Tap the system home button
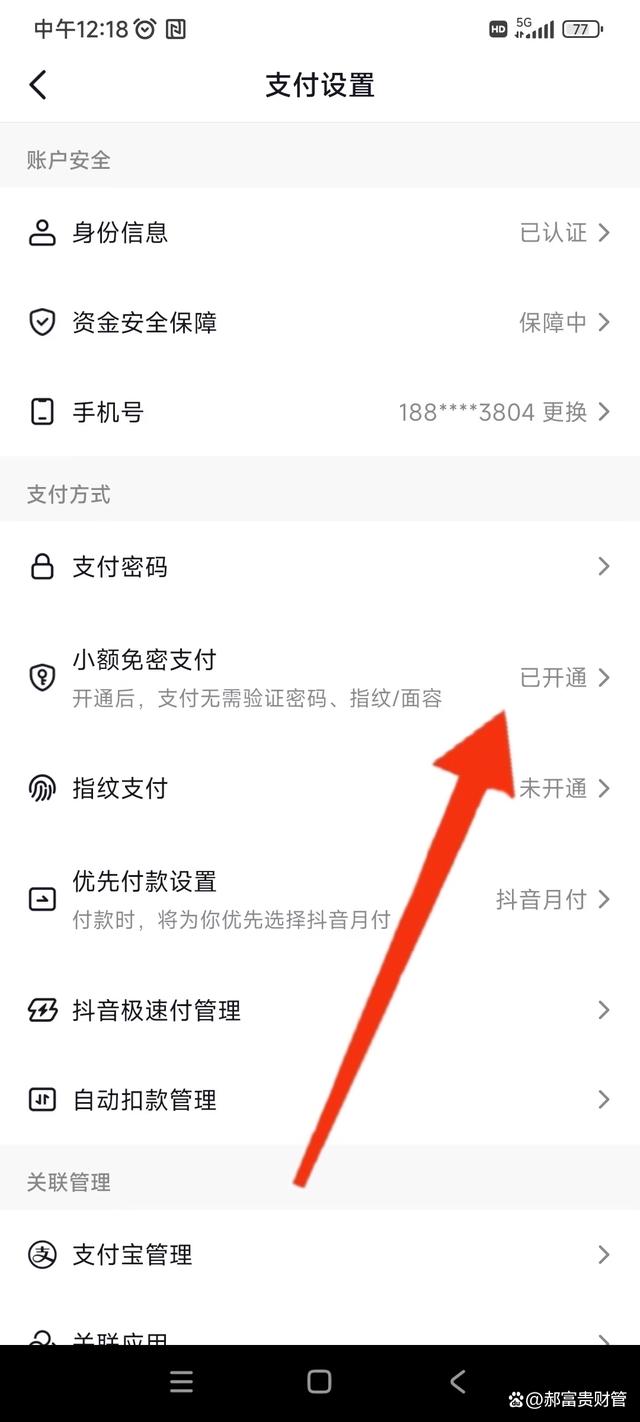The width and height of the screenshot is (640, 1422). pyautogui.click(x=319, y=1382)
